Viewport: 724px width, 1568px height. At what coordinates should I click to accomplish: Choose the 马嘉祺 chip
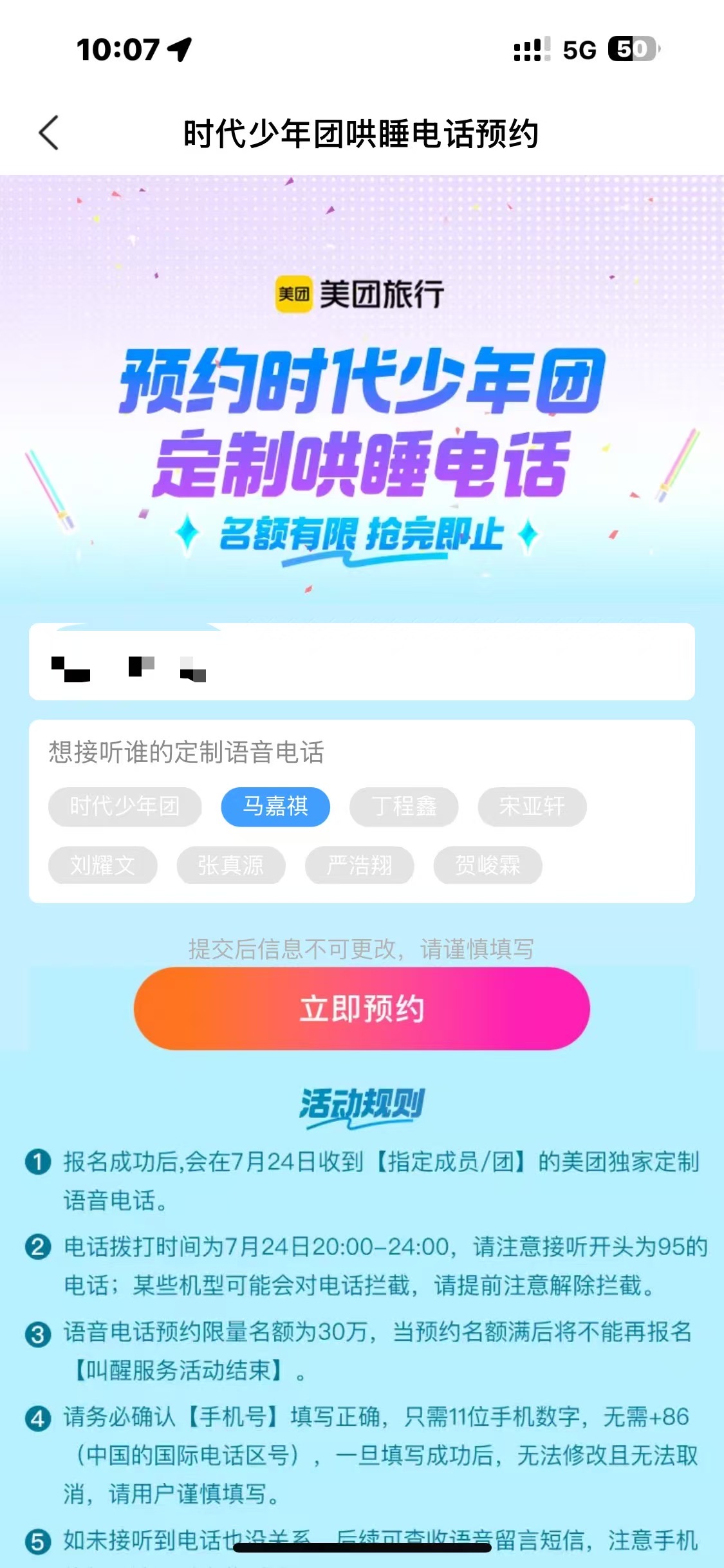(275, 807)
